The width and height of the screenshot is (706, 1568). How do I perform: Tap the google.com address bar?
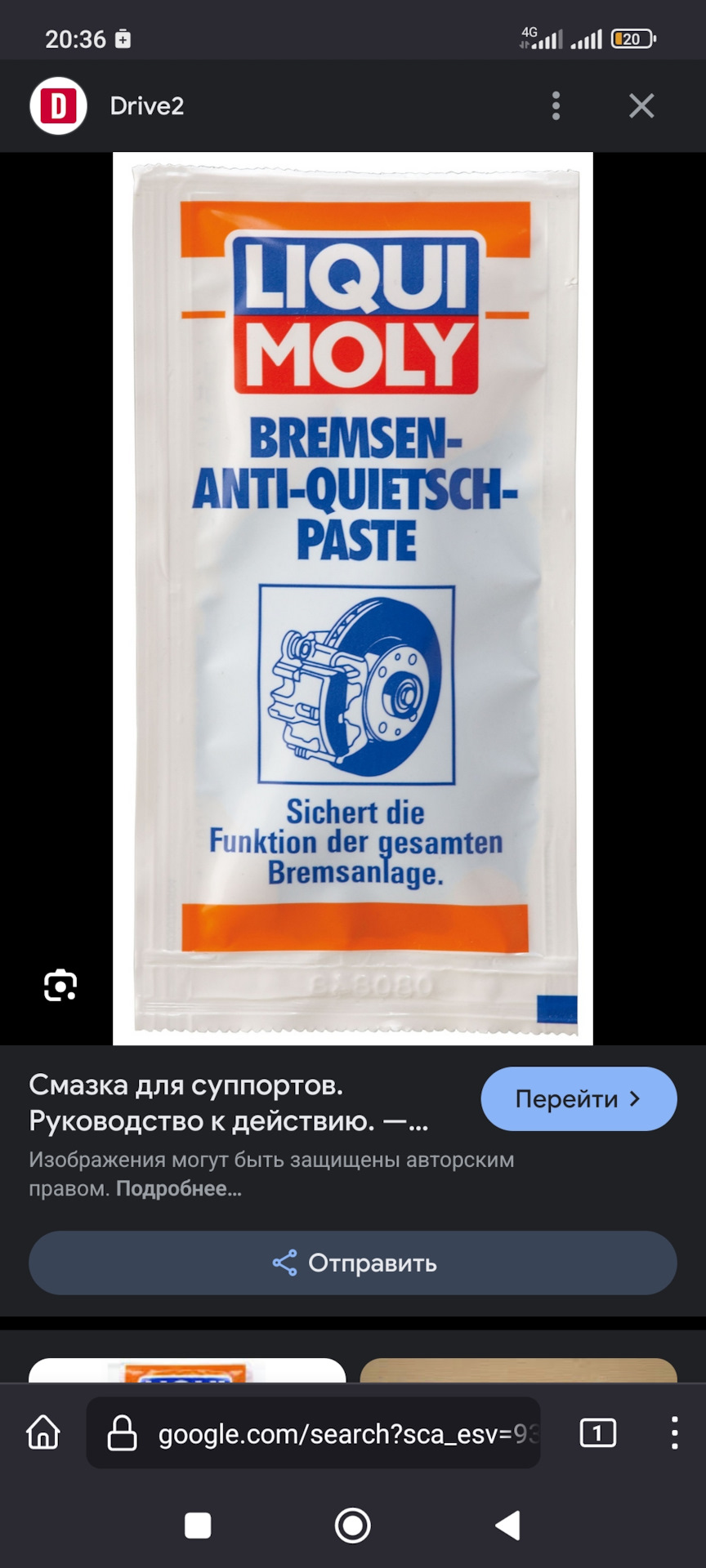pyautogui.click(x=327, y=1433)
